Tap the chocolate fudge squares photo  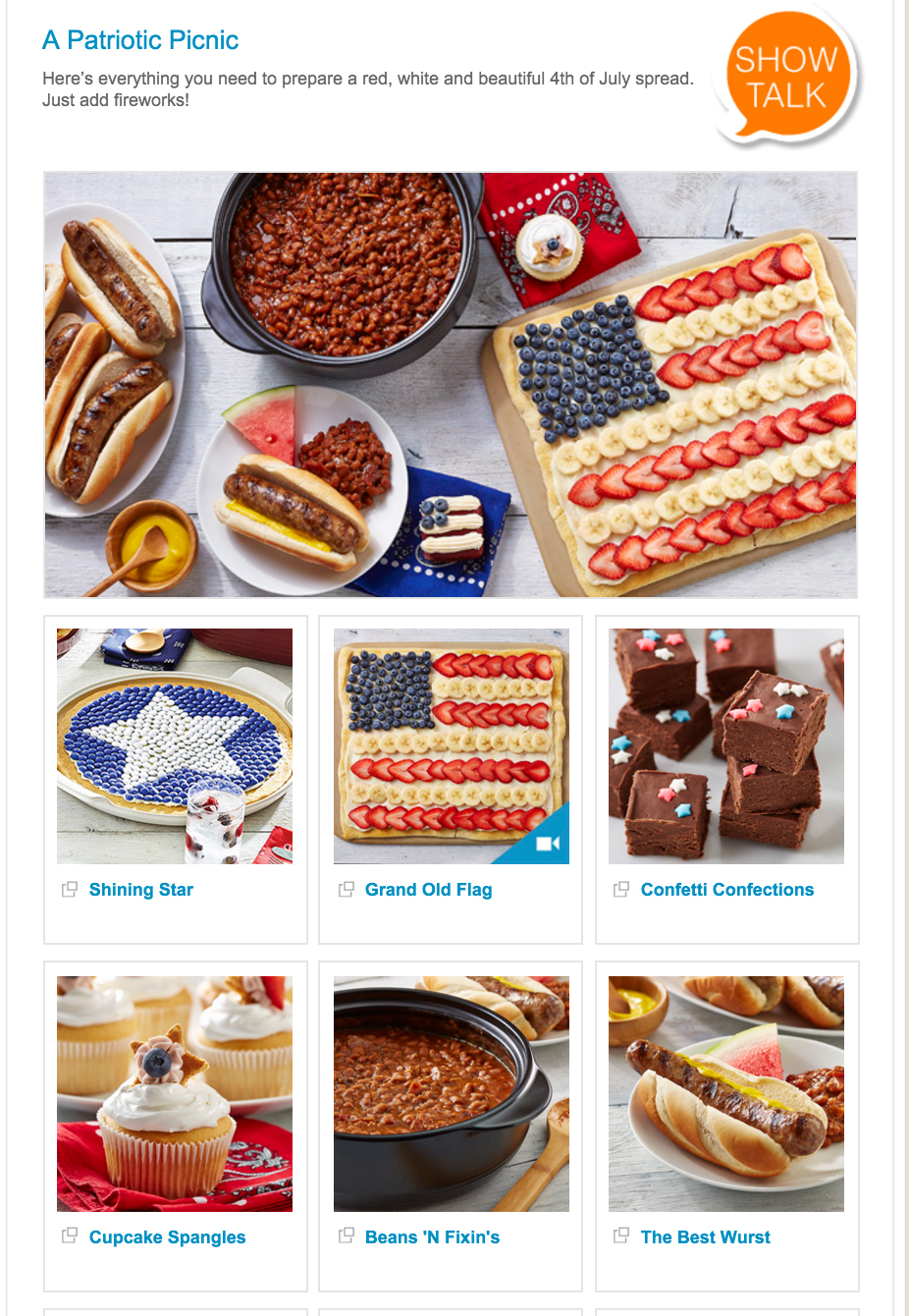point(726,746)
